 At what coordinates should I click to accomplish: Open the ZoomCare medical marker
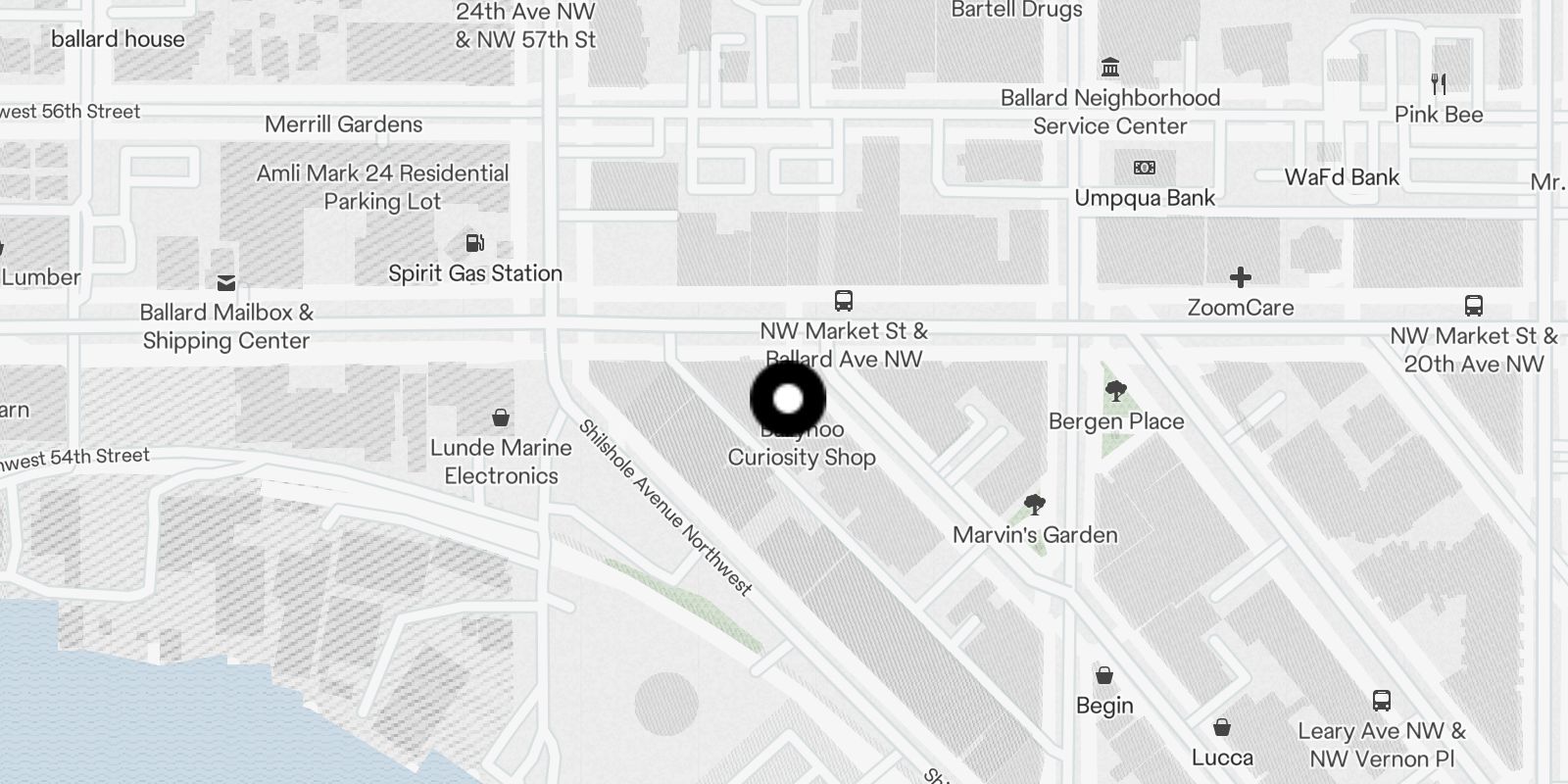click(1240, 278)
